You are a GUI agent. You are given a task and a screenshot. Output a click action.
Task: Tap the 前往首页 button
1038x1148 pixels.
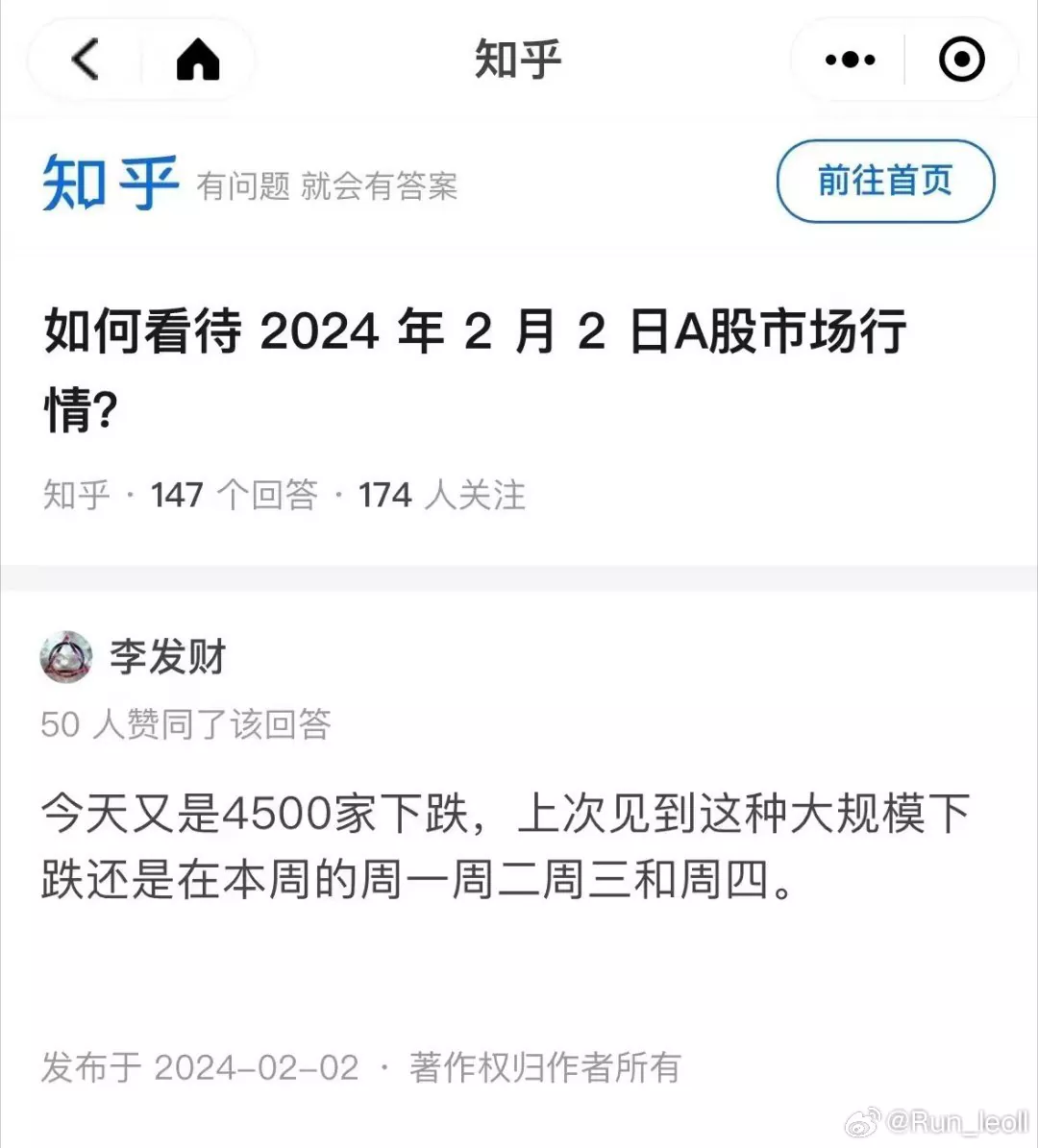point(884,181)
